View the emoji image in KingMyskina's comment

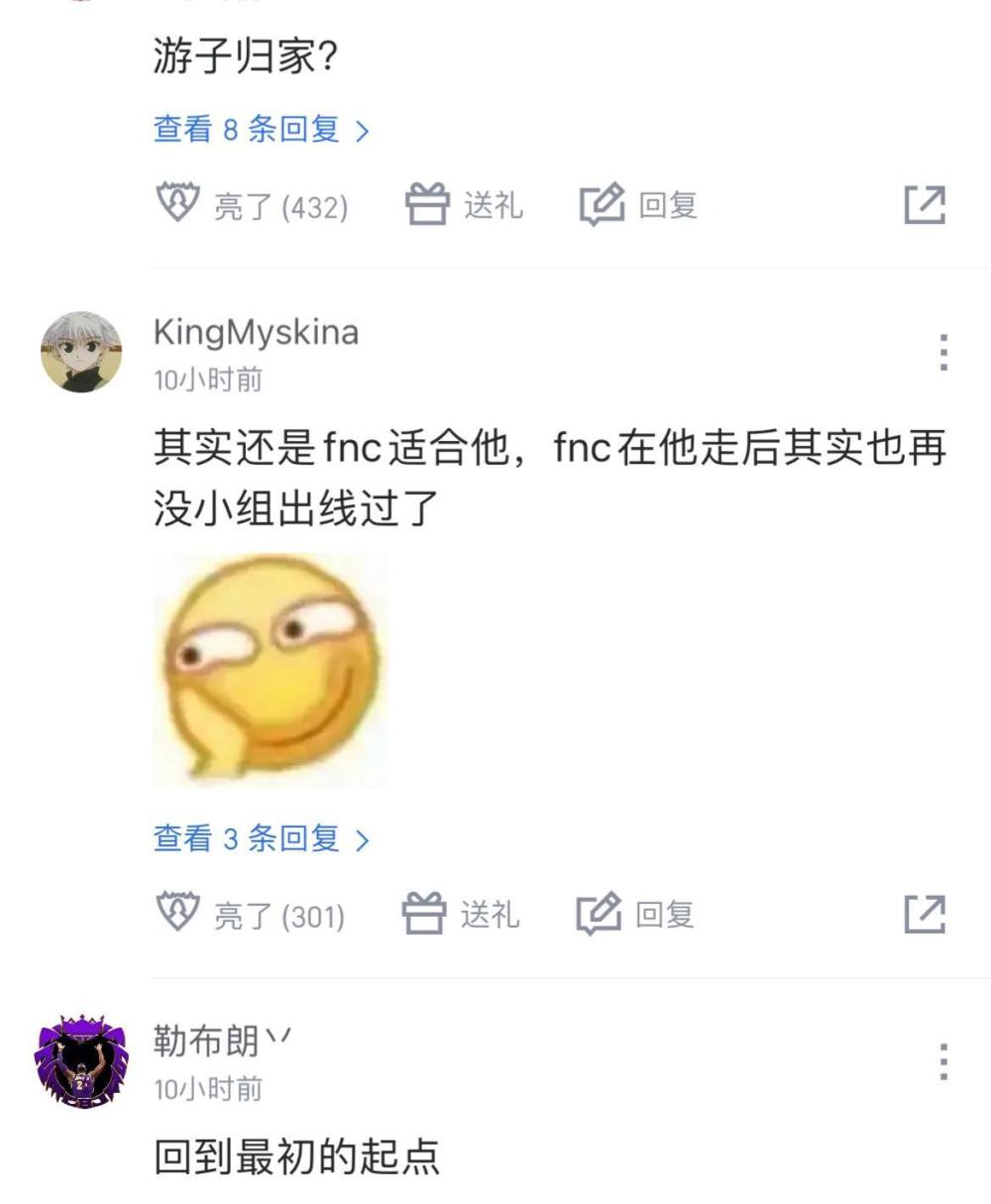click(x=270, y=671)
